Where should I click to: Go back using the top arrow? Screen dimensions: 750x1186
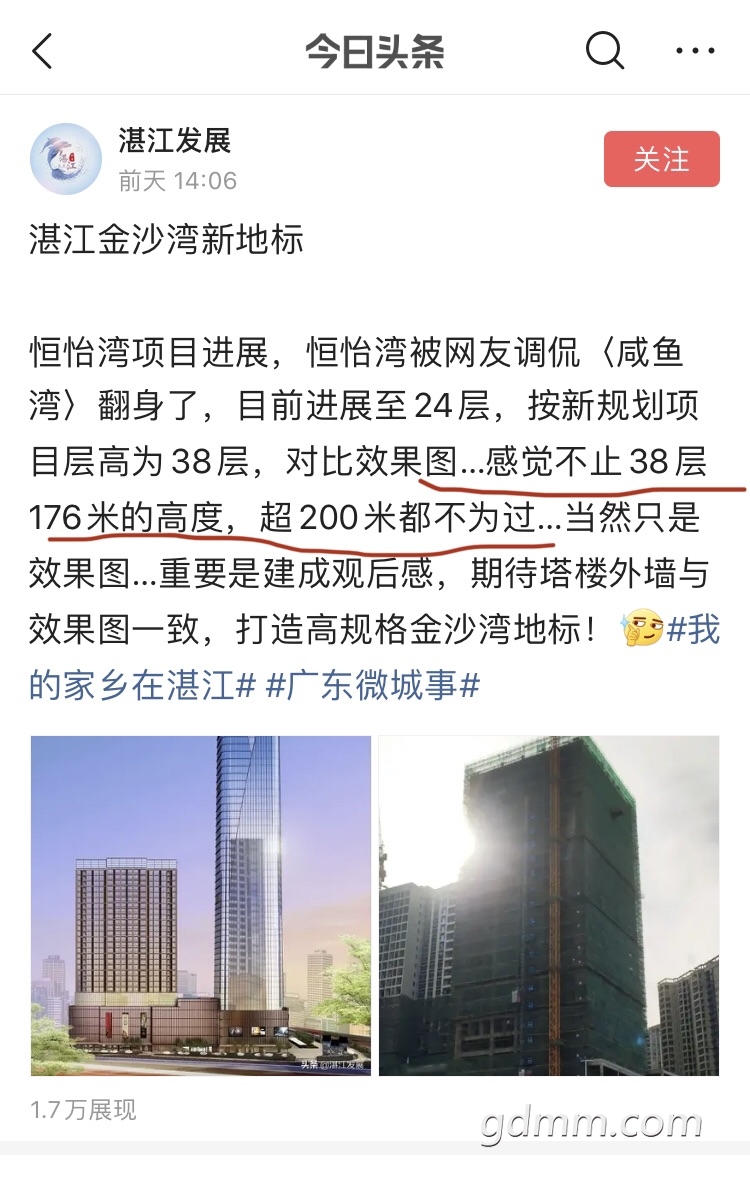(x=42, y=51)
